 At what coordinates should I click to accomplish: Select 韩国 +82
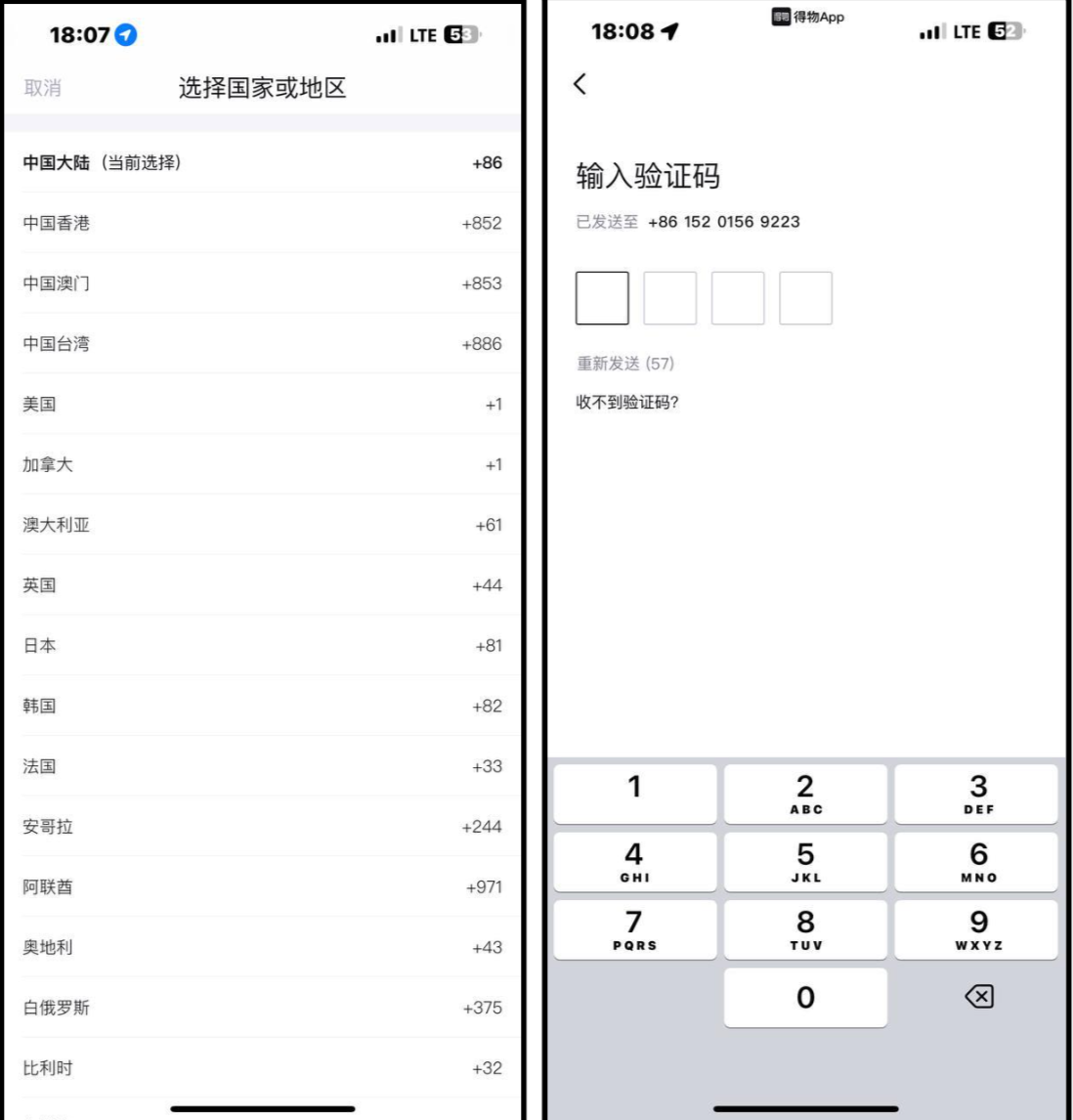[x=263, y=706]
